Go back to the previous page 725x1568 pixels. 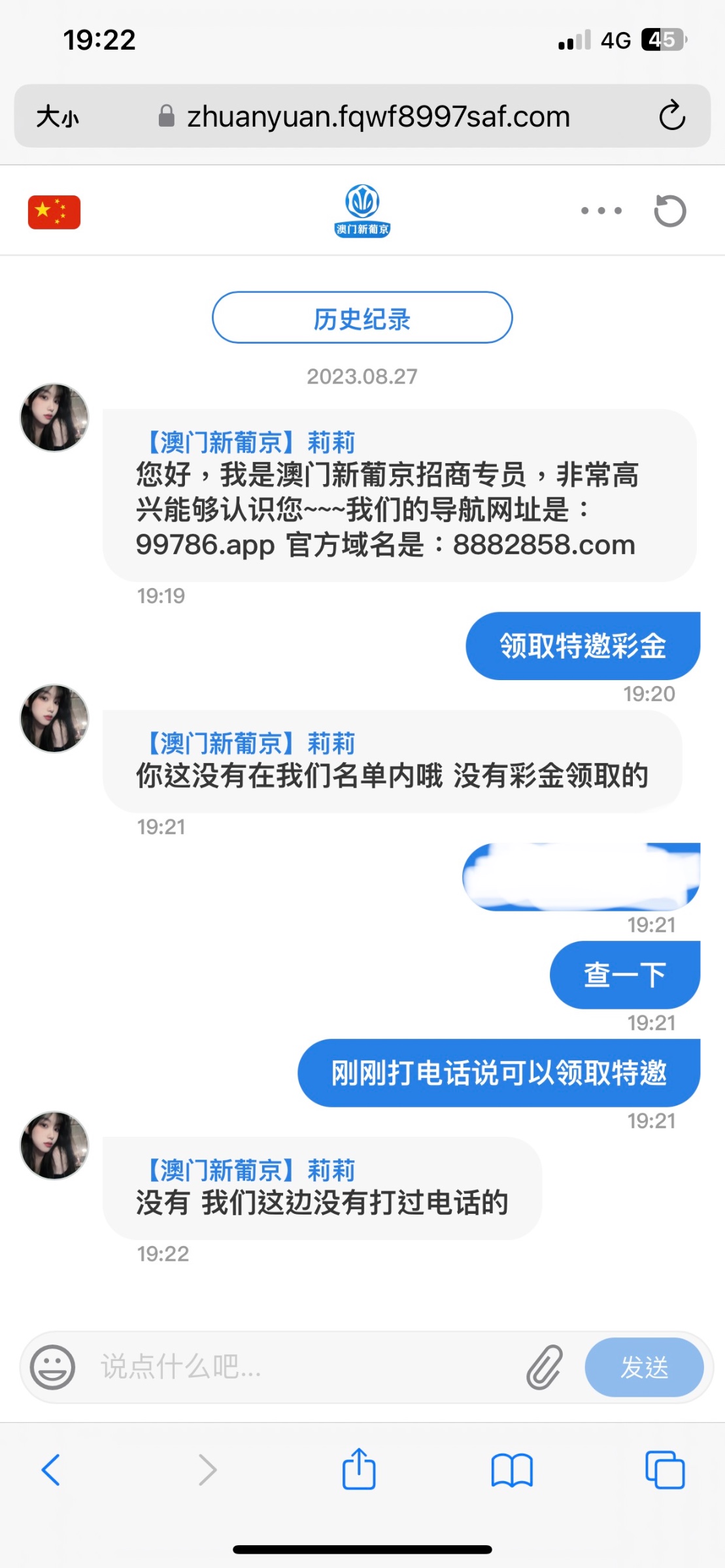51,1470
